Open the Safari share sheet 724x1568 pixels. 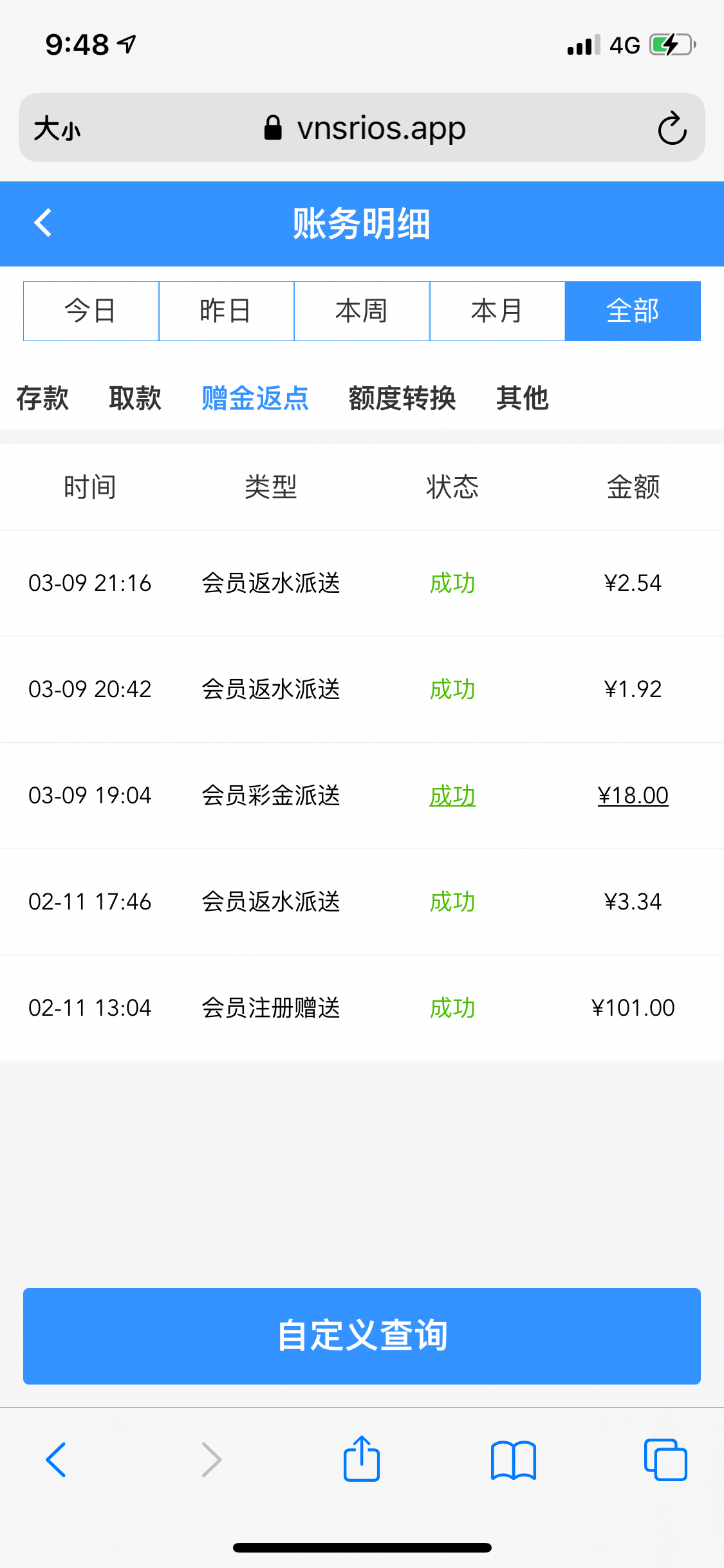[362, 1459]
